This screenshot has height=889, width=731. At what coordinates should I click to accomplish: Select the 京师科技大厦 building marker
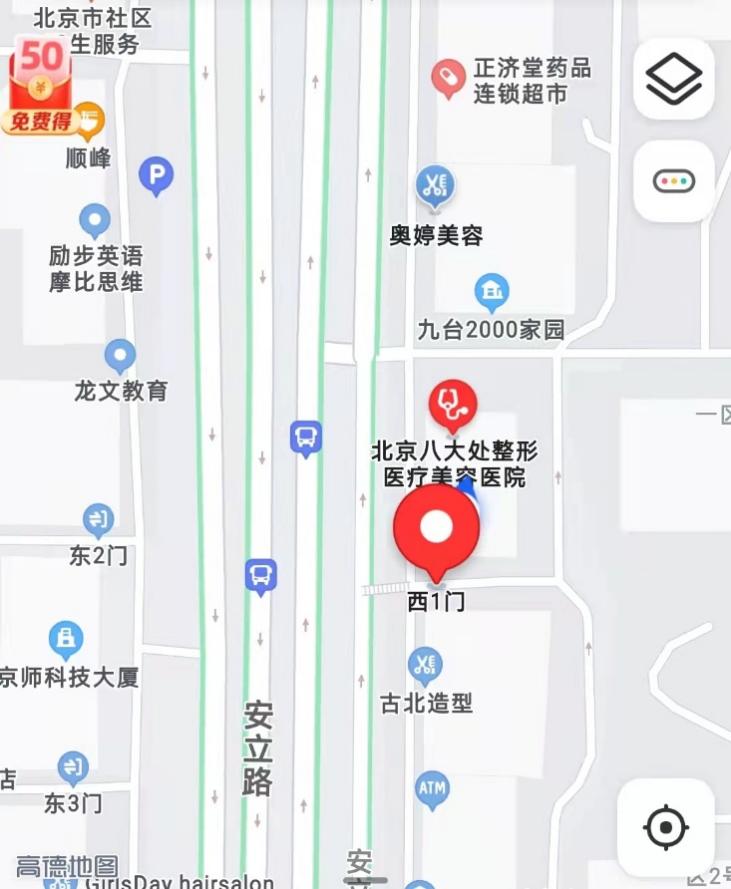(66, 638)
